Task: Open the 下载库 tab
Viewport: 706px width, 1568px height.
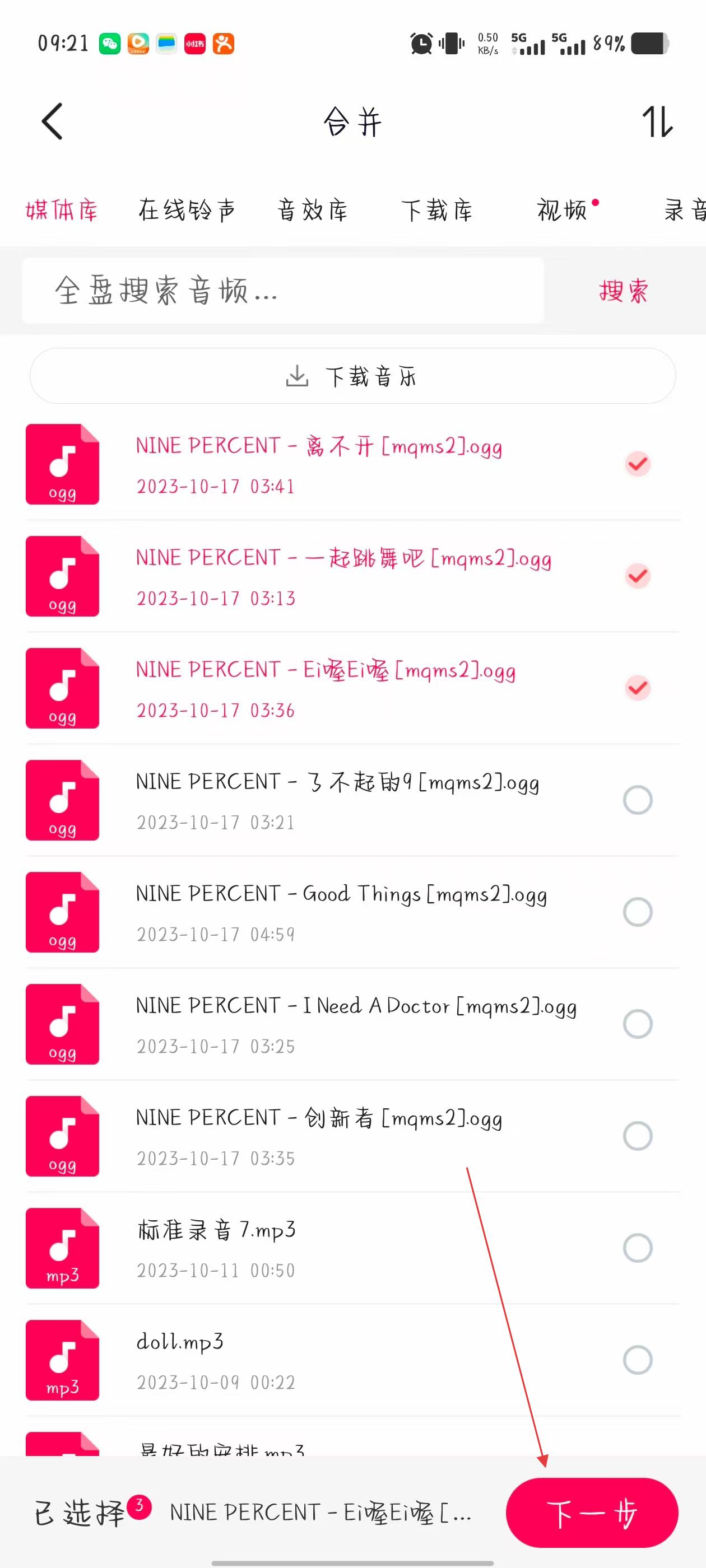Action: 436,211
